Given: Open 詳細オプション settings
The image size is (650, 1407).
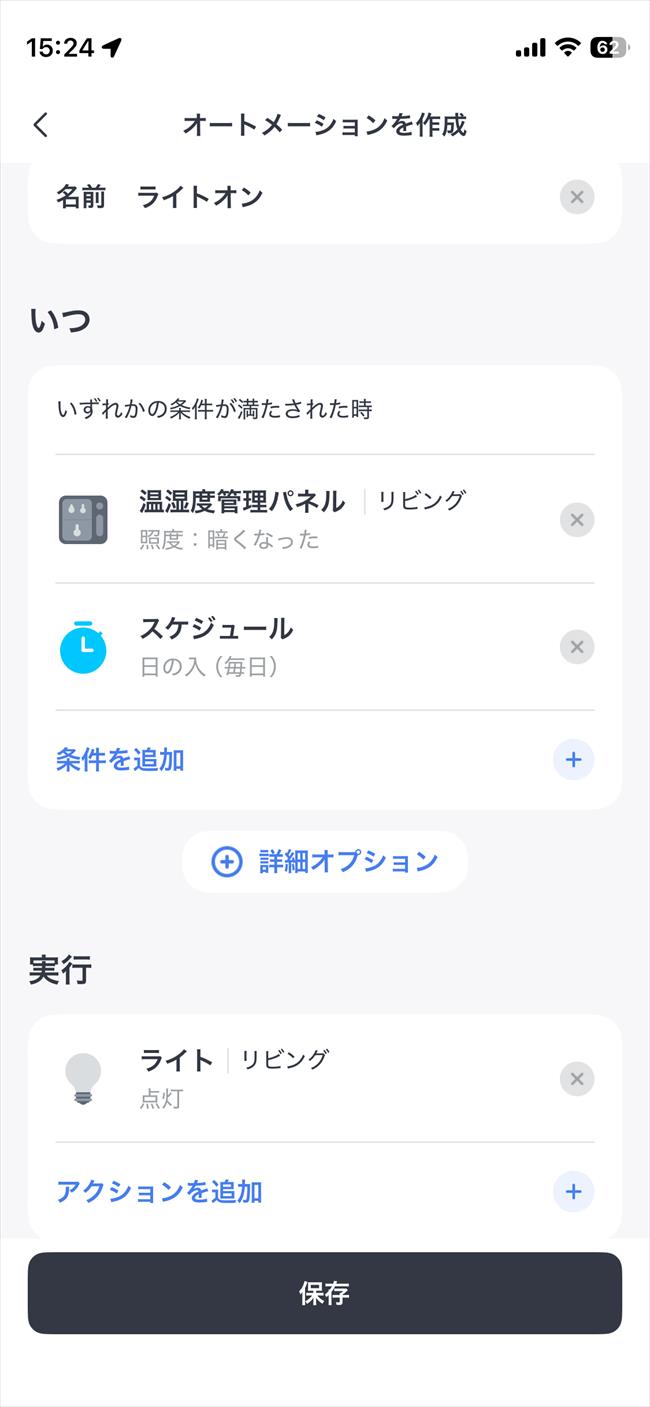Looking at the screenshot, I should click(x=325, y=861).
